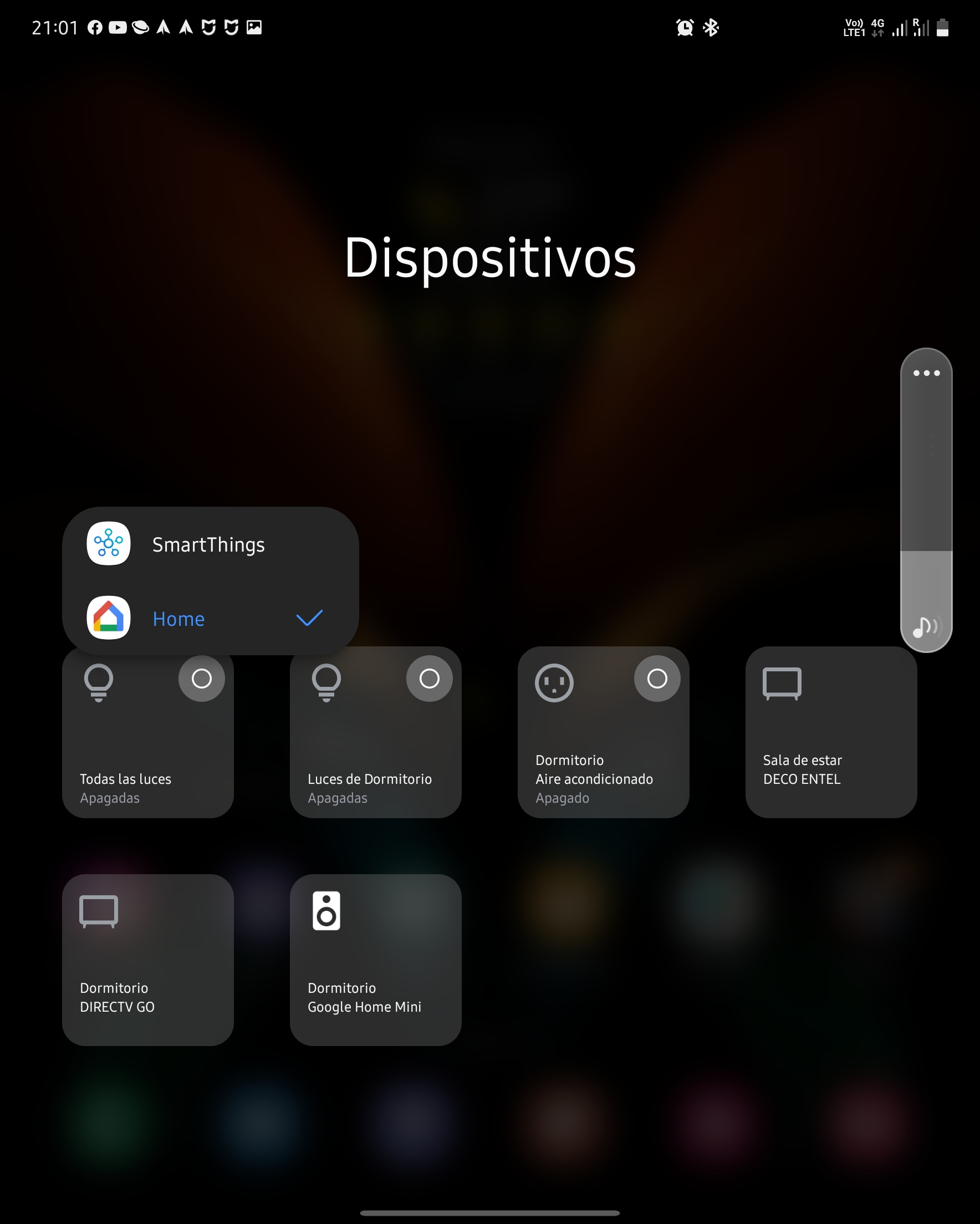Screen dimensions: 980x1224
Task: Expand volume panel with three-dot button
Action: pyautogui.click(x=926, y=373)
